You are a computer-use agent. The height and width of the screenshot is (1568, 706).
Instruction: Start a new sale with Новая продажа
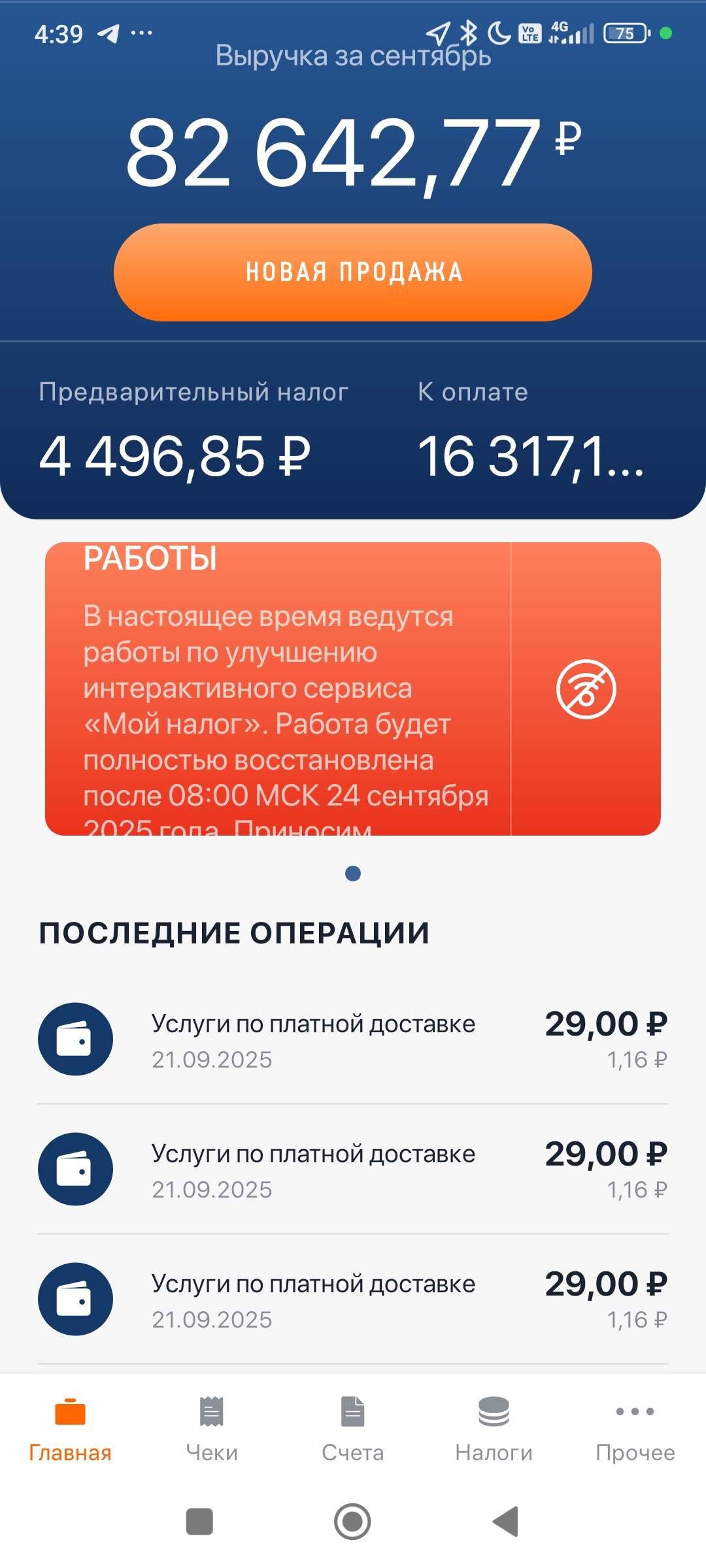(353, 272)
